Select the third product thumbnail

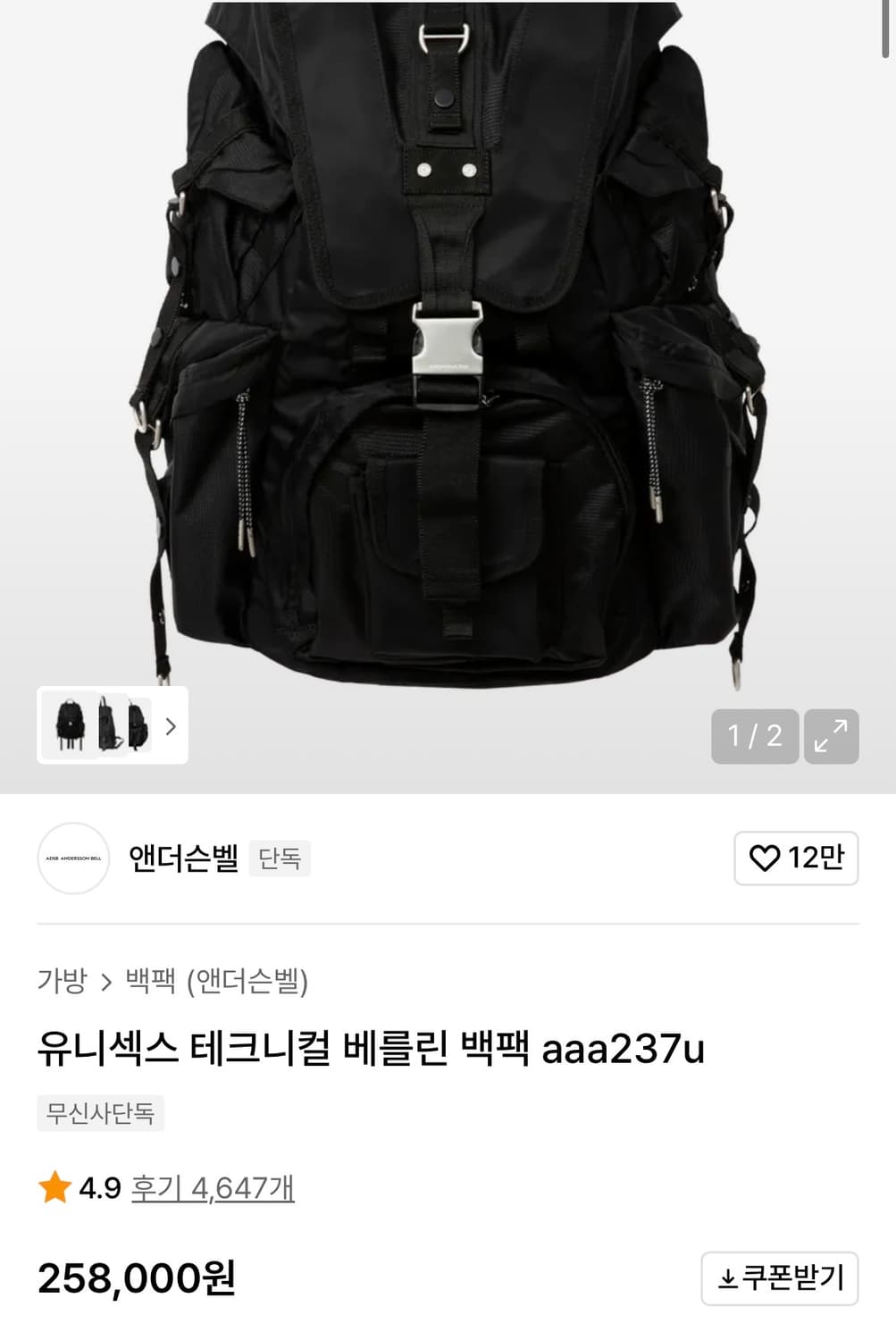[138, 726]
